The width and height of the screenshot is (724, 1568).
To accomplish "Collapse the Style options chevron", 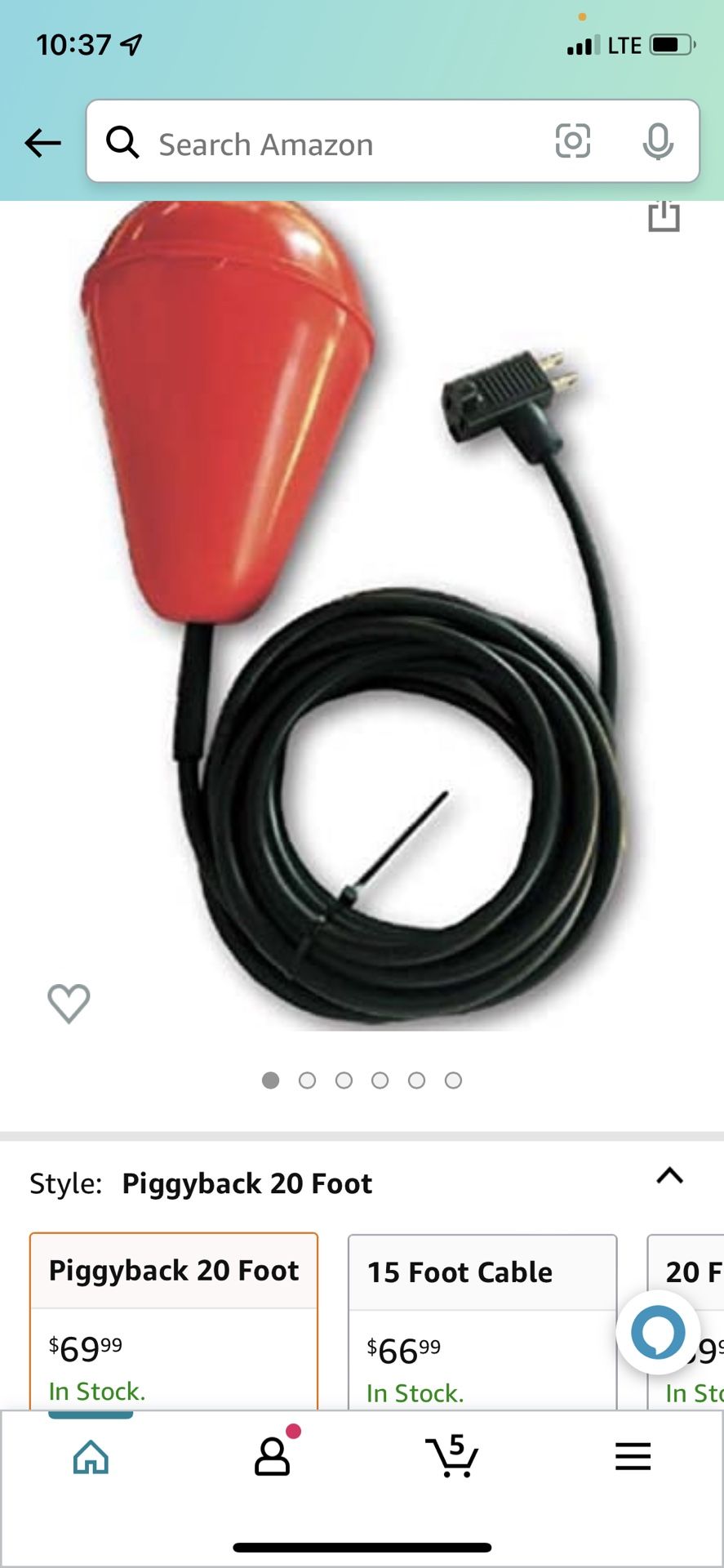I will tap(670, 1177).
